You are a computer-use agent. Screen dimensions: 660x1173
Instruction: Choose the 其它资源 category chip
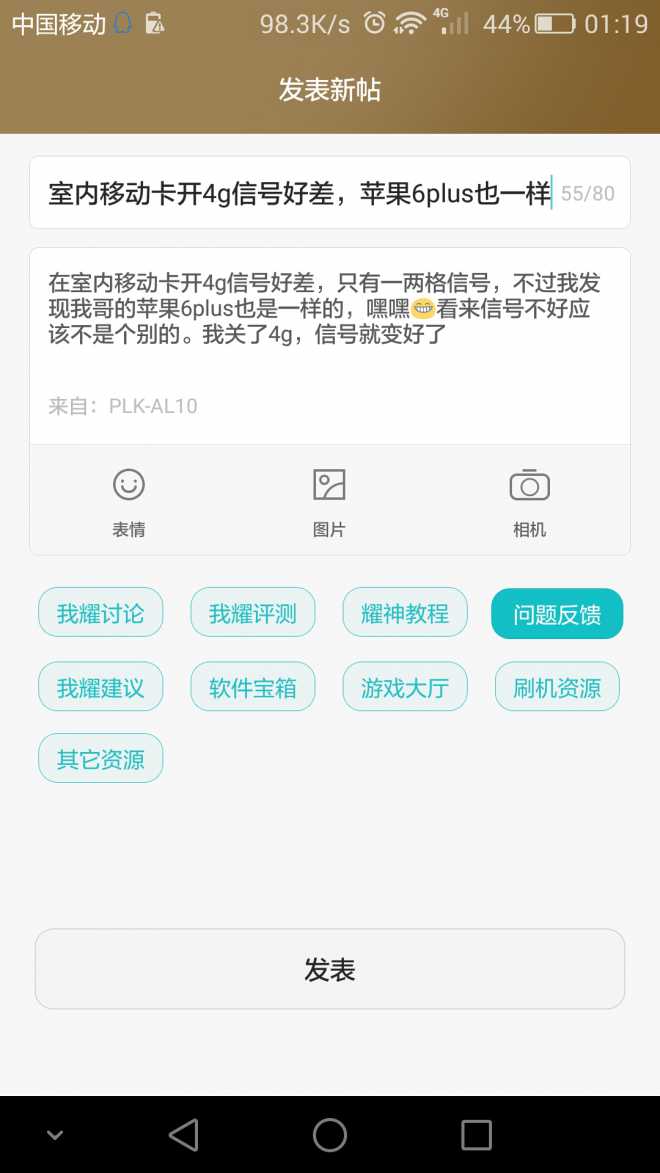click(100, 759)
